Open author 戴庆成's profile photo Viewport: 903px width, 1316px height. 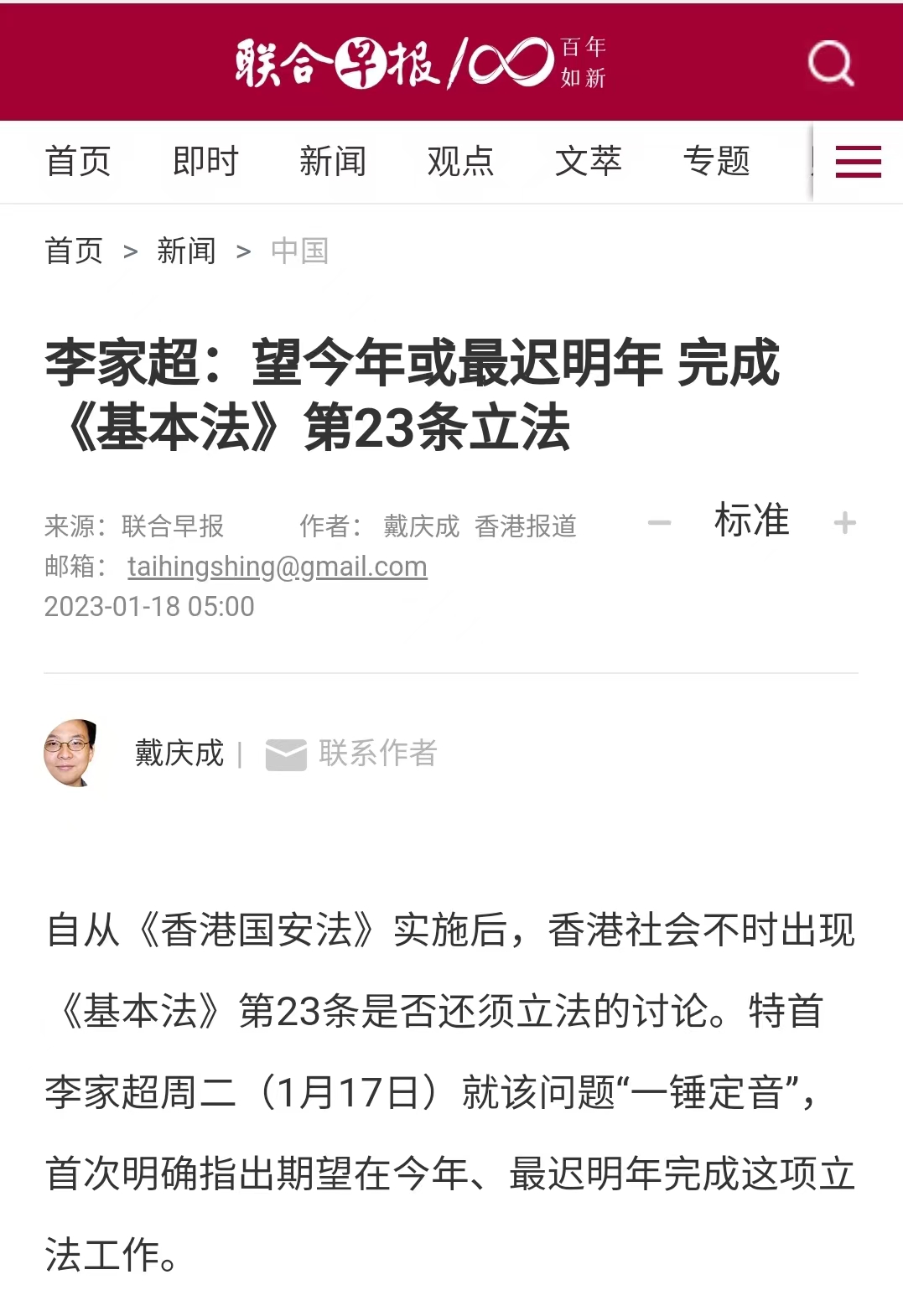click(71, 753)
